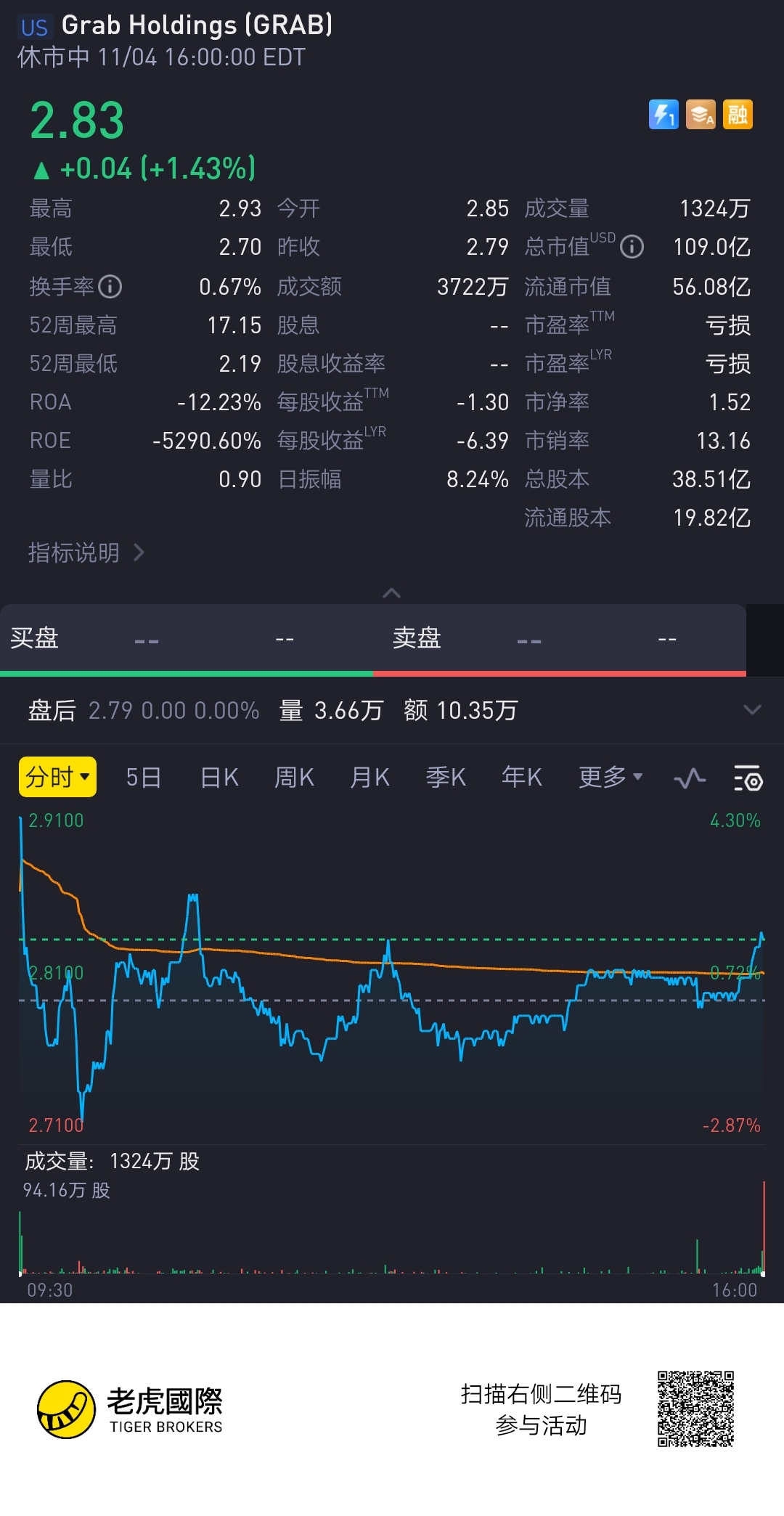This screenshot has width=784, height=1516.
Task: Open the waveform indicator icon
Action: [x=690, y=778]
